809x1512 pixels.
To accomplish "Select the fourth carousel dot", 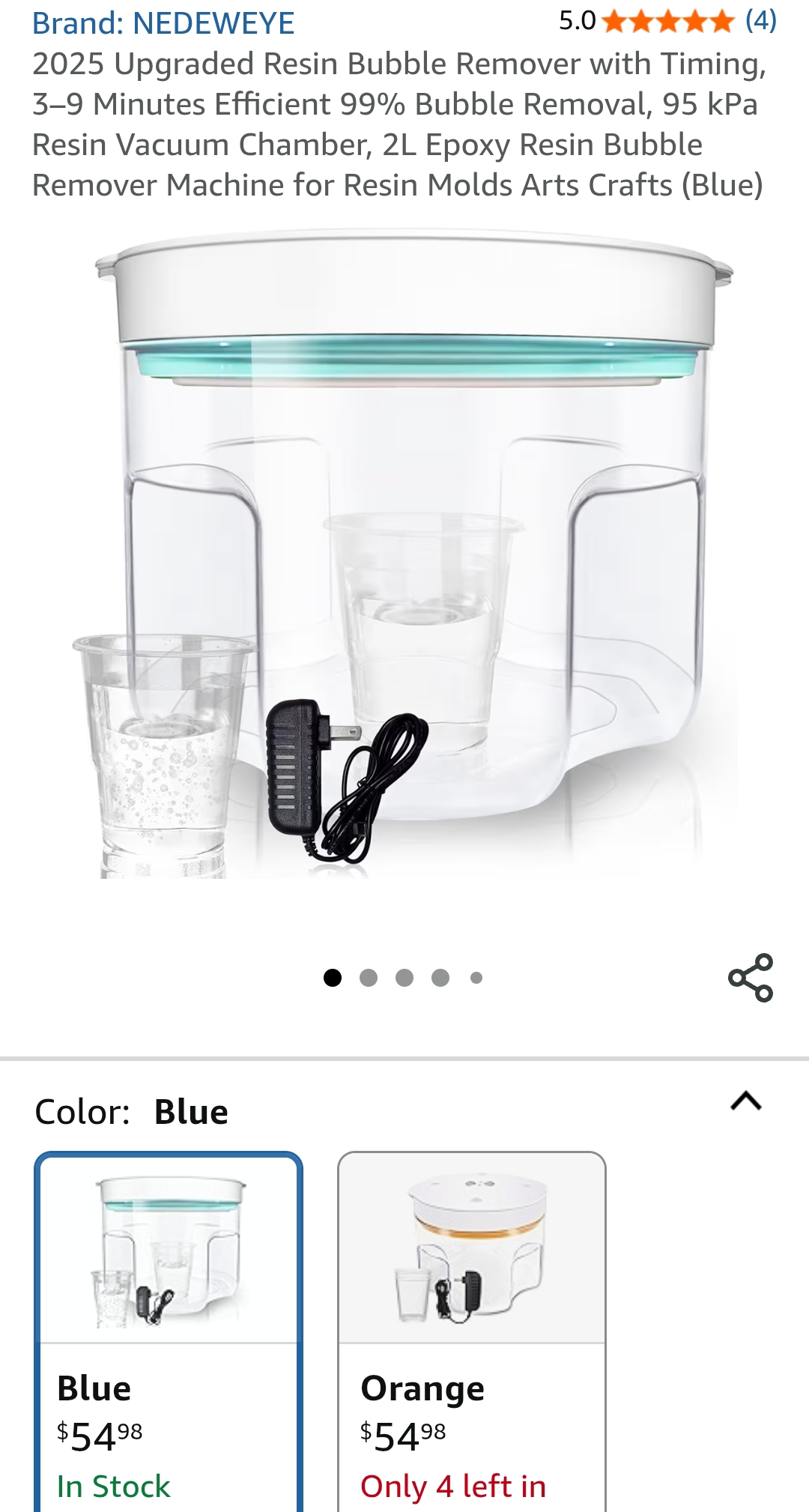I will pyautogui.click(x=439, y=976).
